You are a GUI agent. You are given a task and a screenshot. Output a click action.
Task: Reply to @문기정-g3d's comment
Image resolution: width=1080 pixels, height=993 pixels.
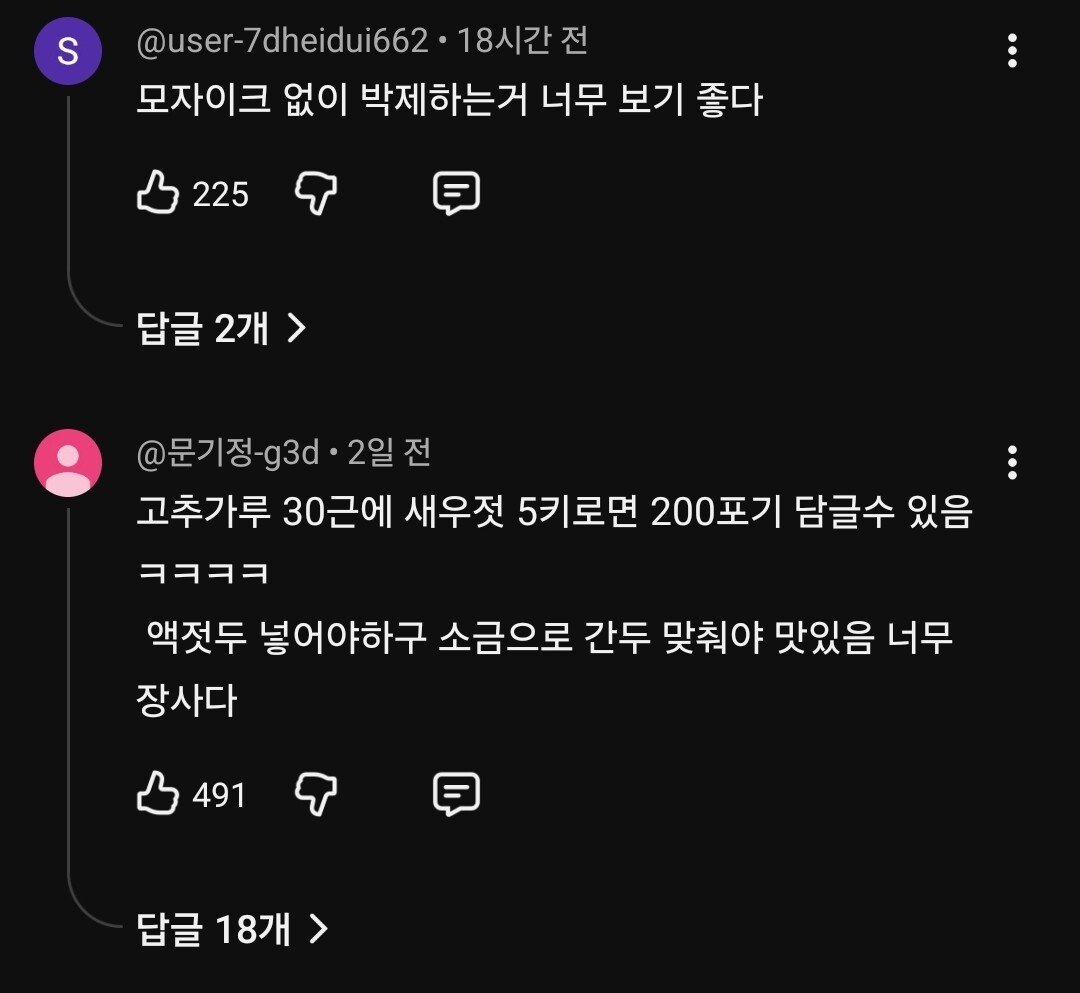tap(456, 794)
